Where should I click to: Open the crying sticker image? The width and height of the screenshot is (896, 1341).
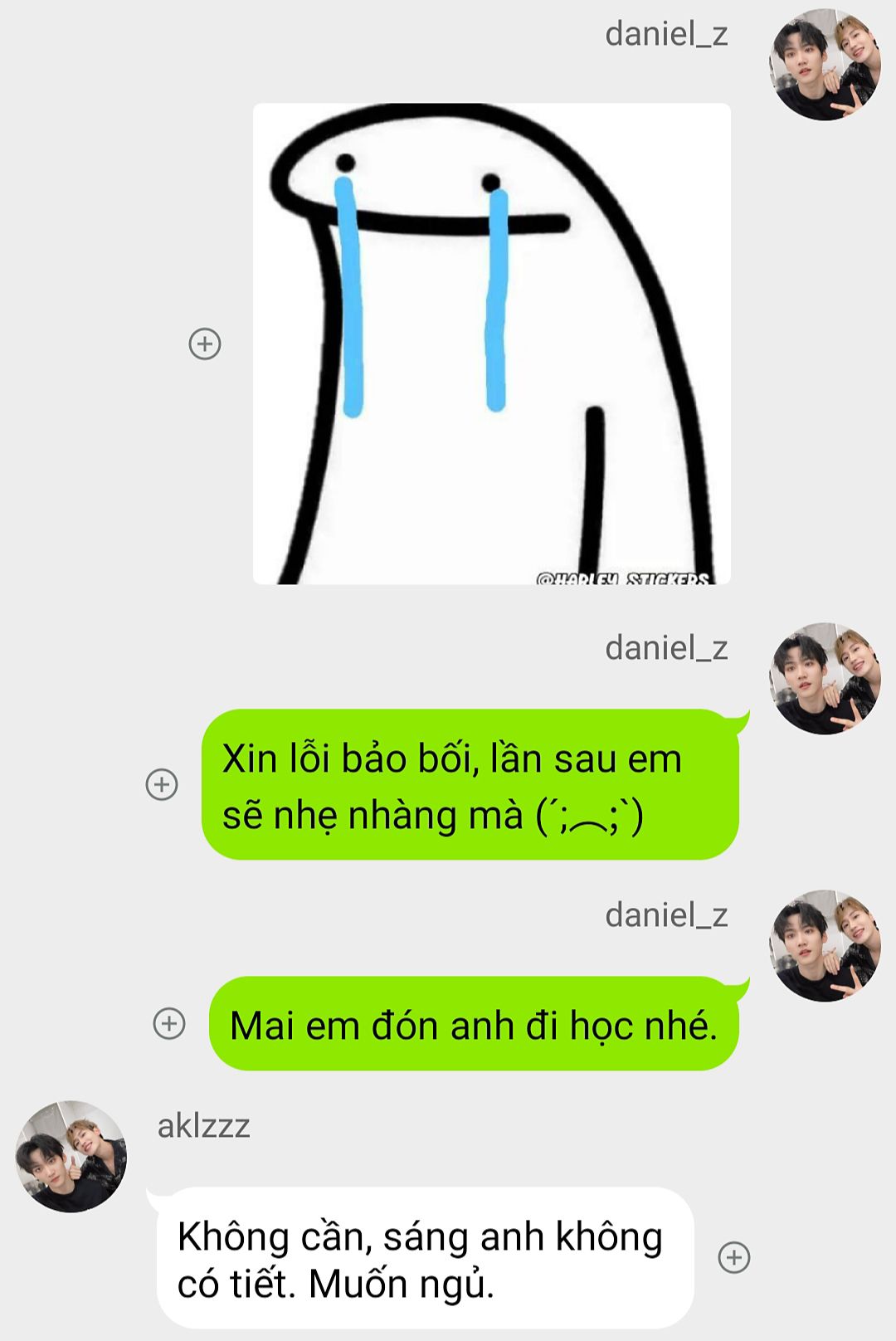(491, 344)
